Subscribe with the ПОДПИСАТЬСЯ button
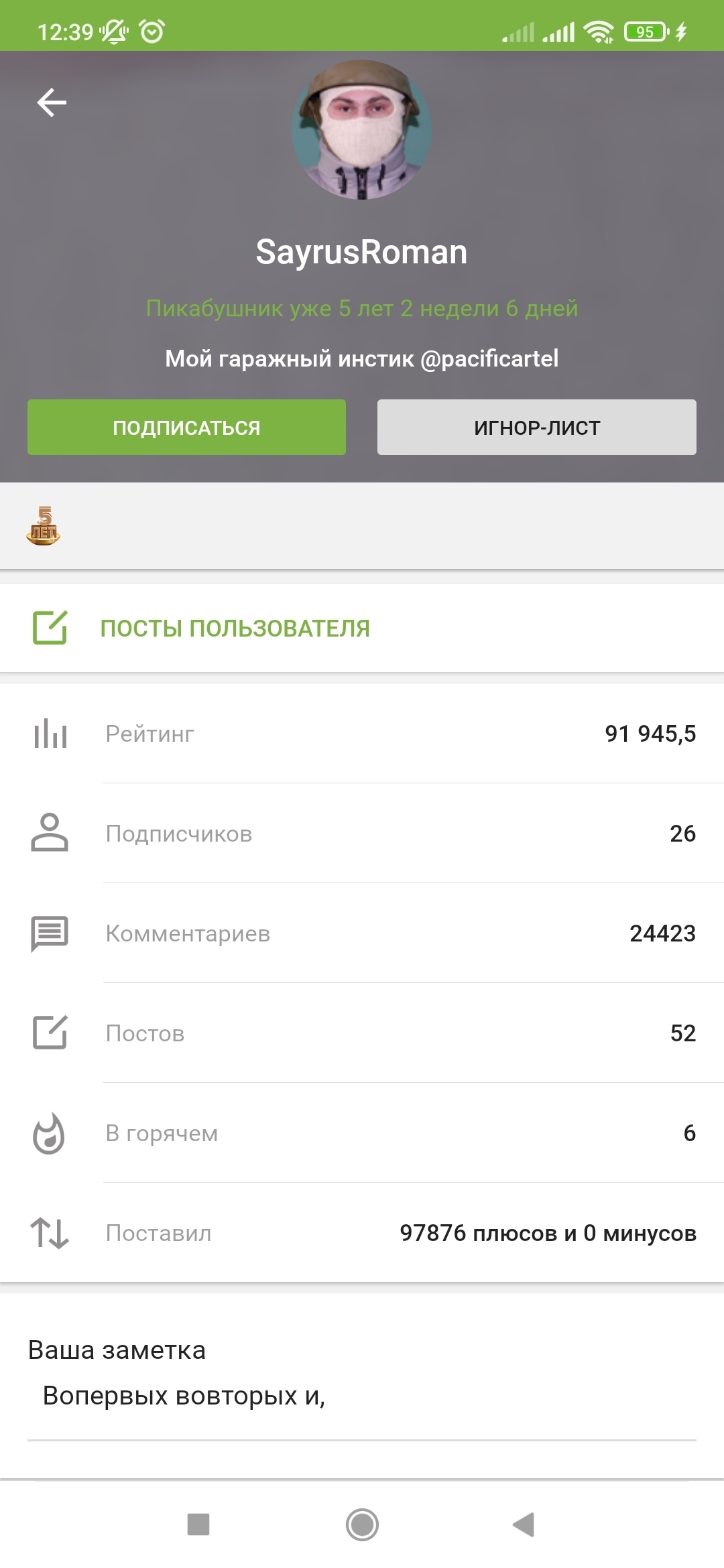The image size is (724, 1568). point(186,428)
